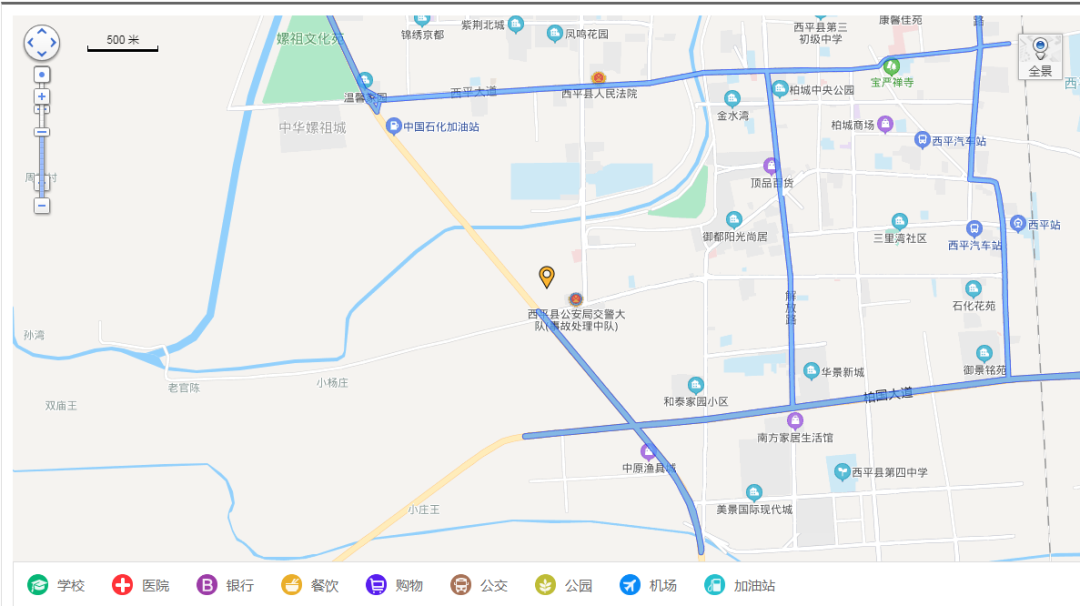Image resolution: width=1080 pixels, height=606 pixels.
Task: Select the 机场 airport category
Action: [649, 585]
